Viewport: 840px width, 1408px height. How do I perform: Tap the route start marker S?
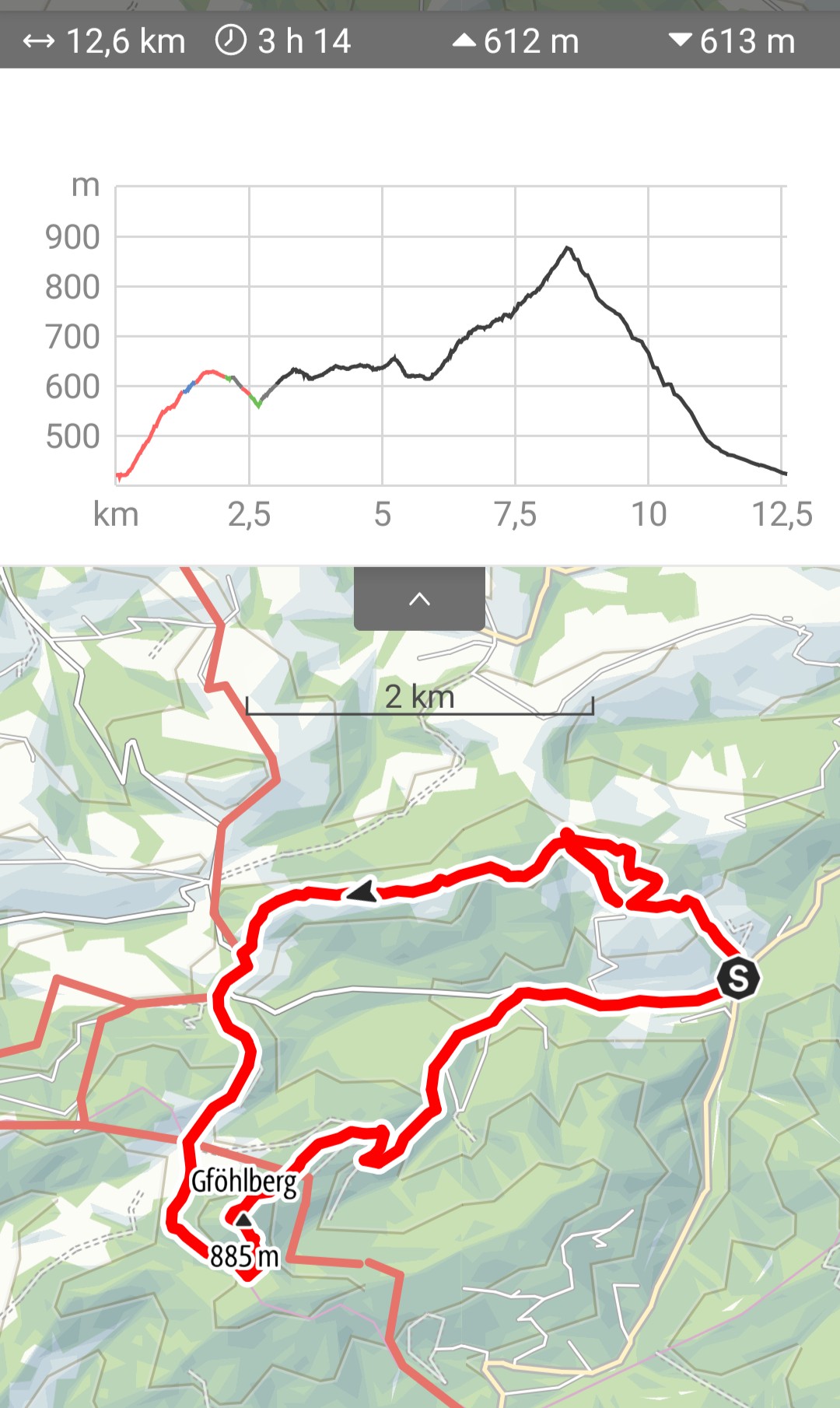[737, 978]
